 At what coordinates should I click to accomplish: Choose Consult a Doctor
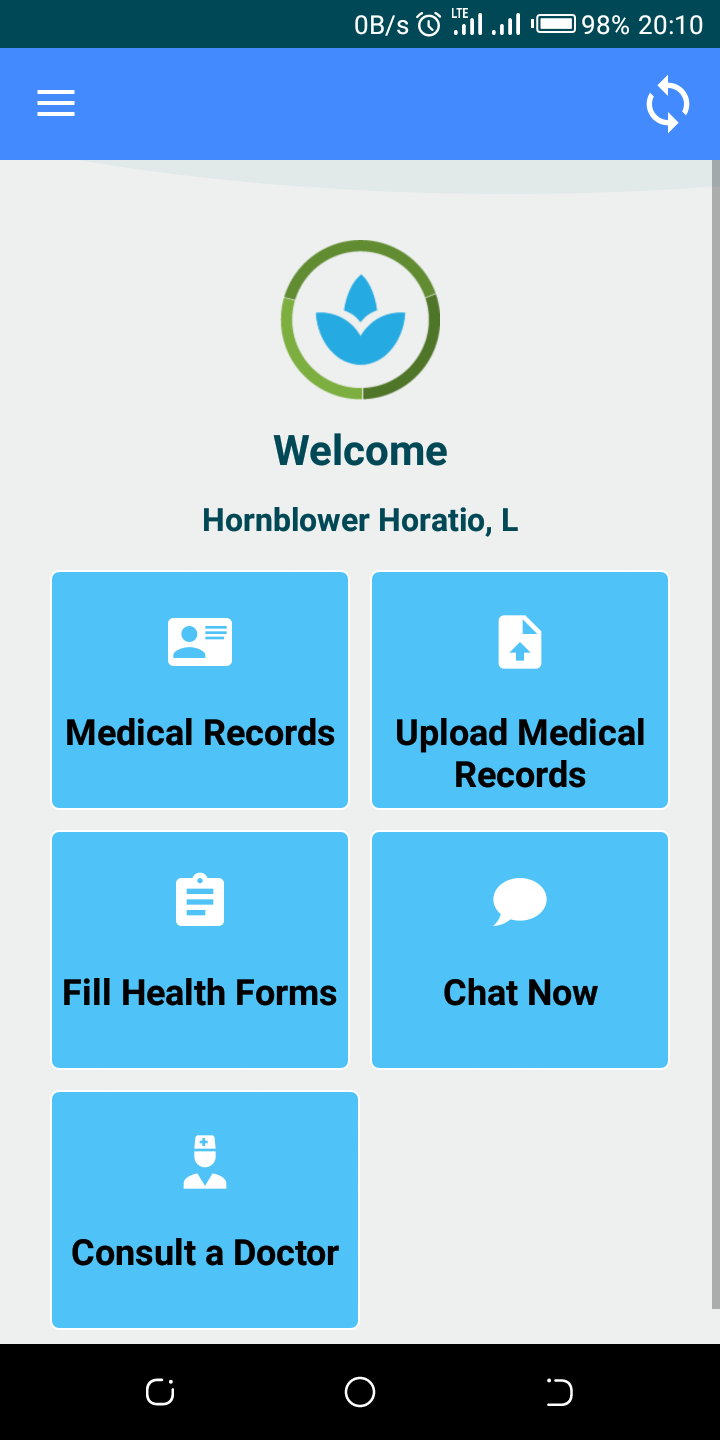[205, 1210]
